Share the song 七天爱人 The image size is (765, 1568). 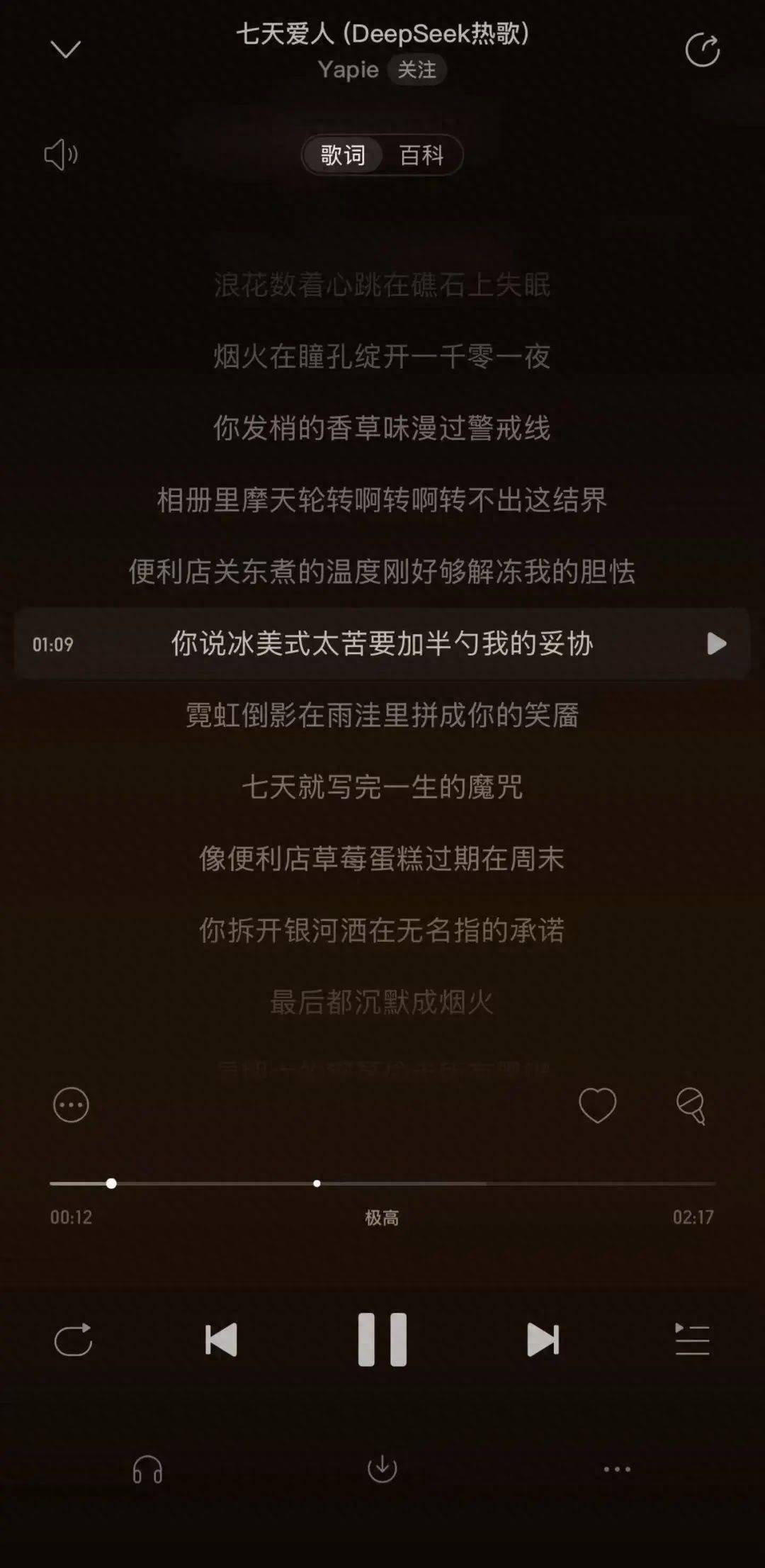point(702,50)
